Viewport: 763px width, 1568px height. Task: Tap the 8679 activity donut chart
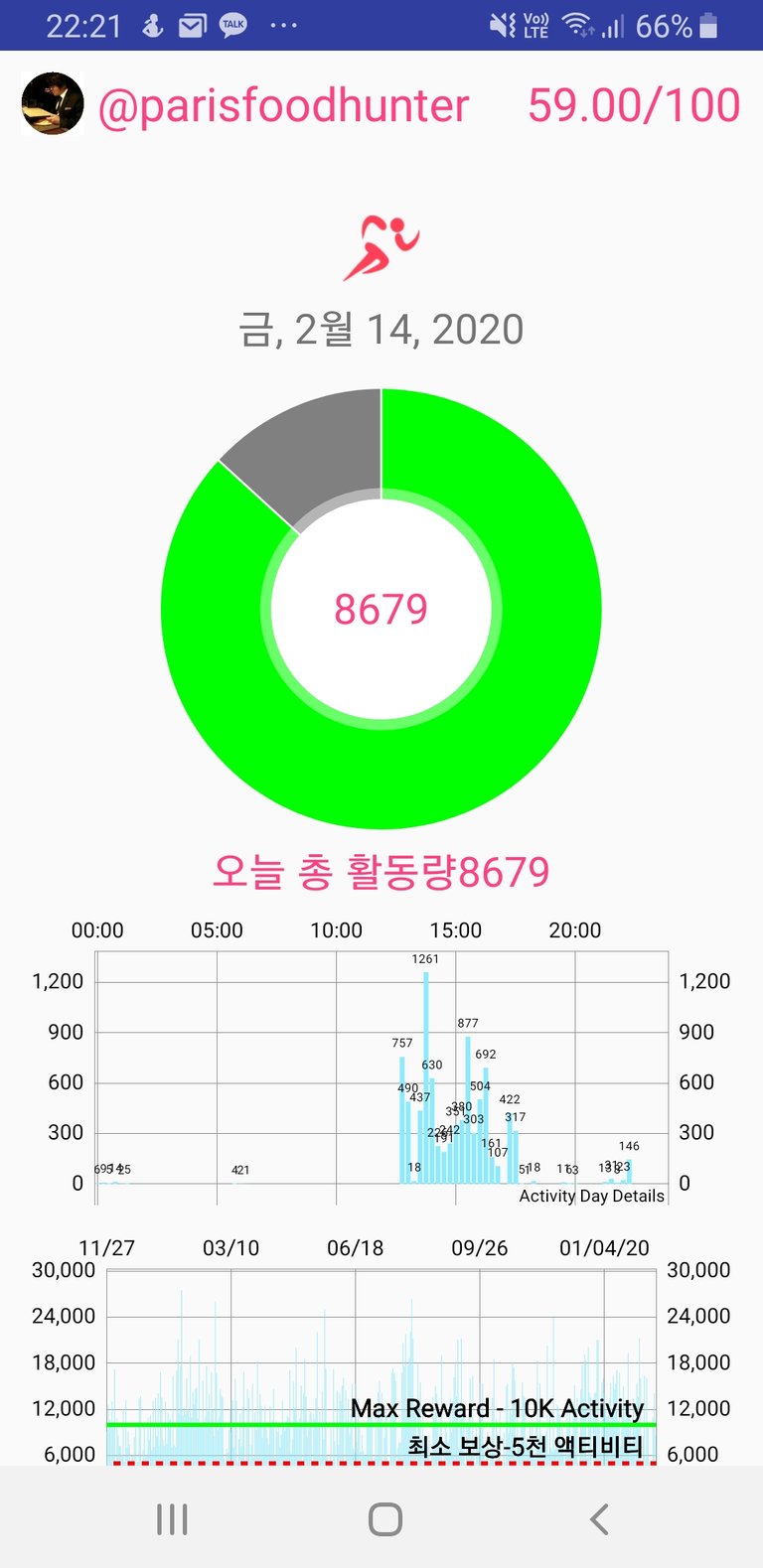[x=381, y=609]
